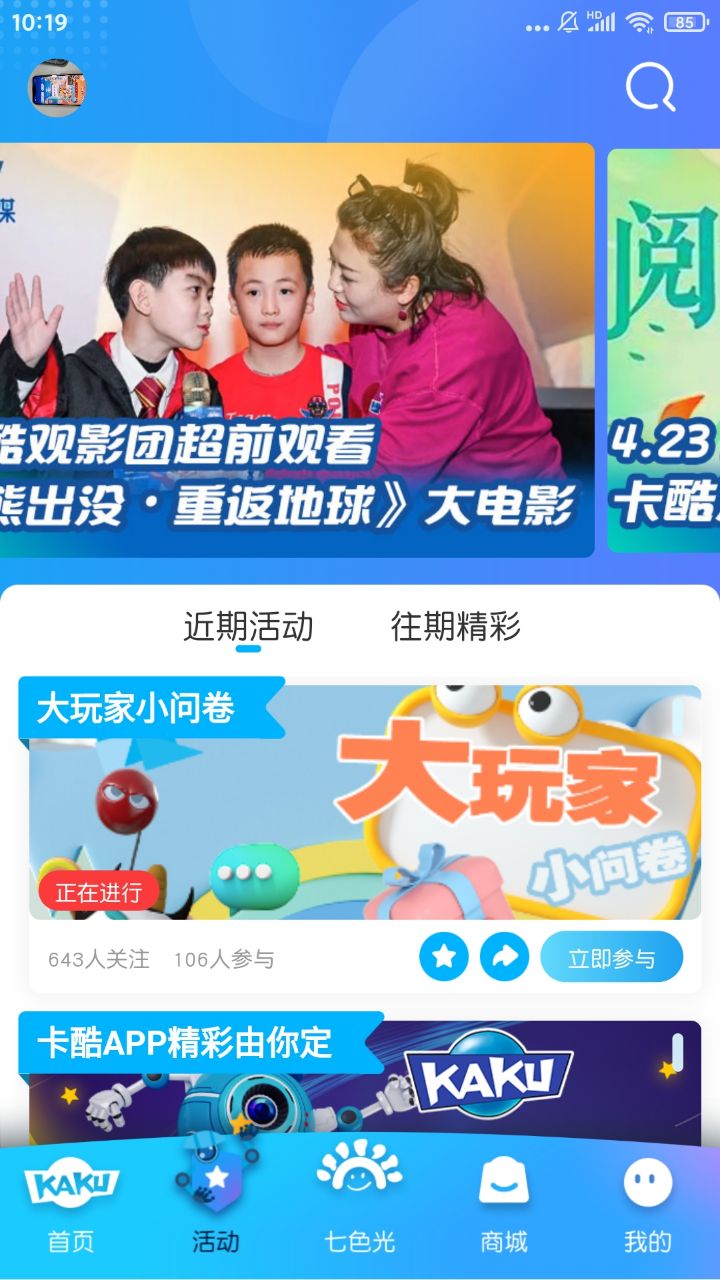Switch to the 七色光 tab
720x1280 pixels.
[359, 1210]
